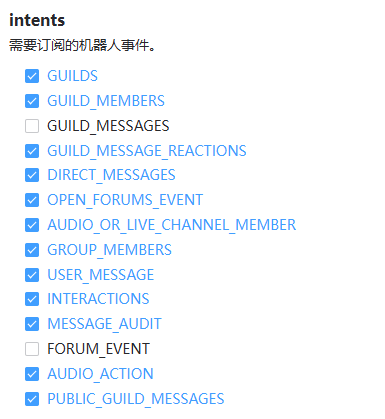The image size is (385, 419).
Task: Toggle OPEN_FORUMS_EVENT checkbox
Action: (32, 200)
